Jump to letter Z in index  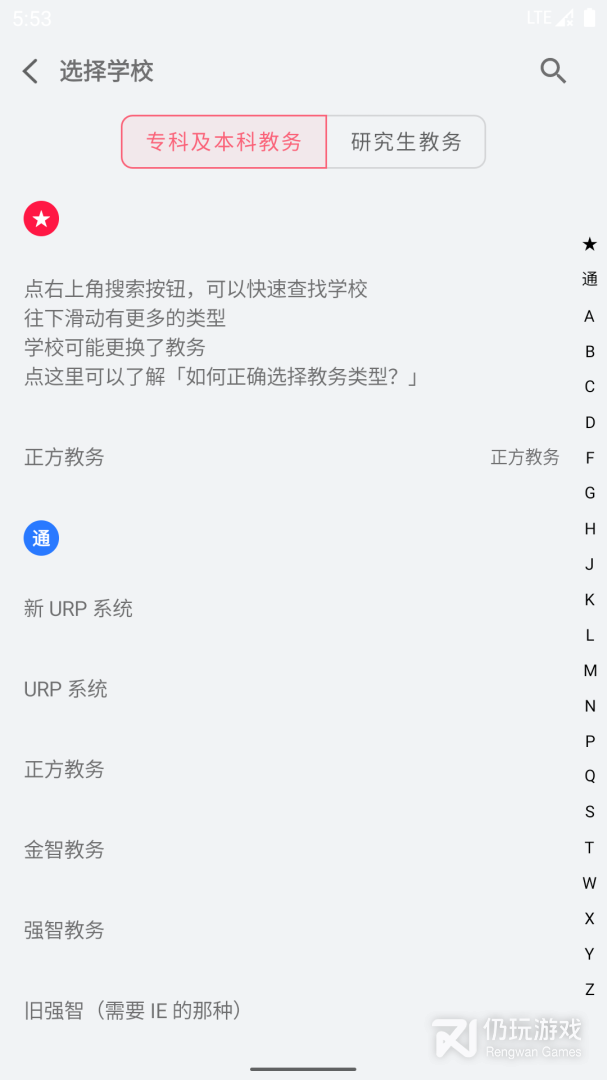pos(590,990)
